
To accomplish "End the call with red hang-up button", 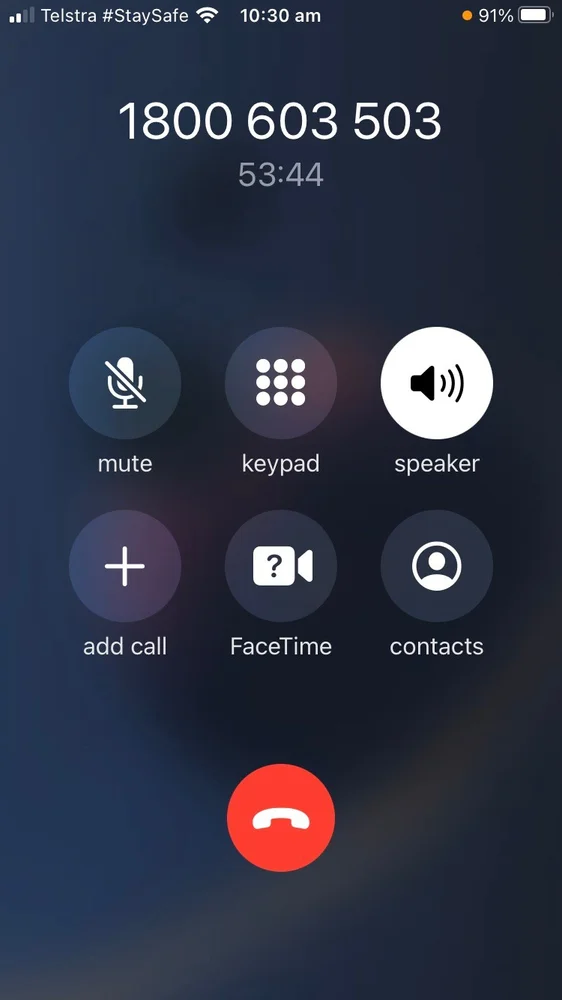I will tap(281, 818).
